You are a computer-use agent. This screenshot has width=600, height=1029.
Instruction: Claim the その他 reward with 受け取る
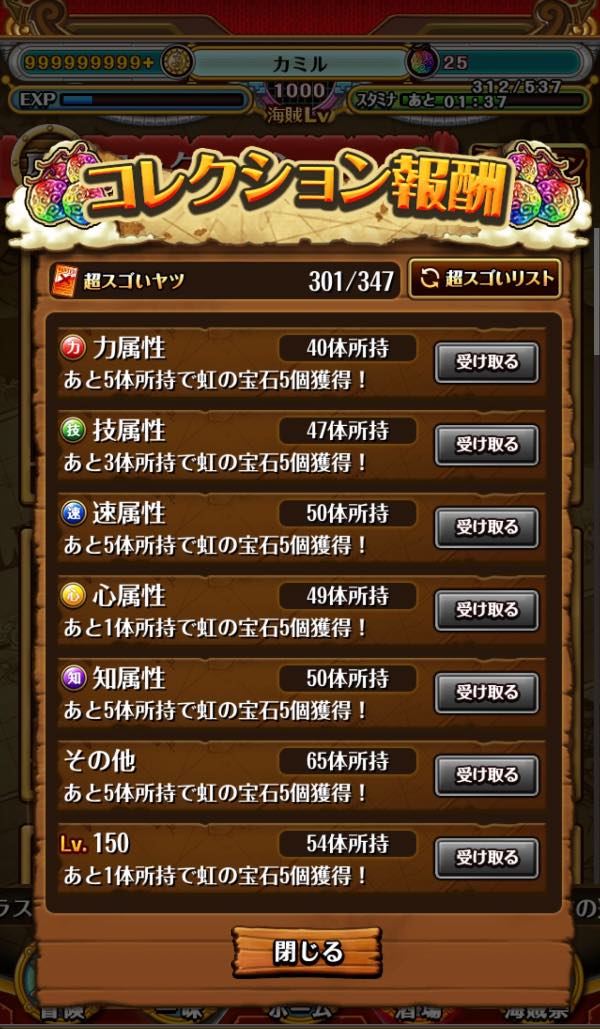point(487,774)
